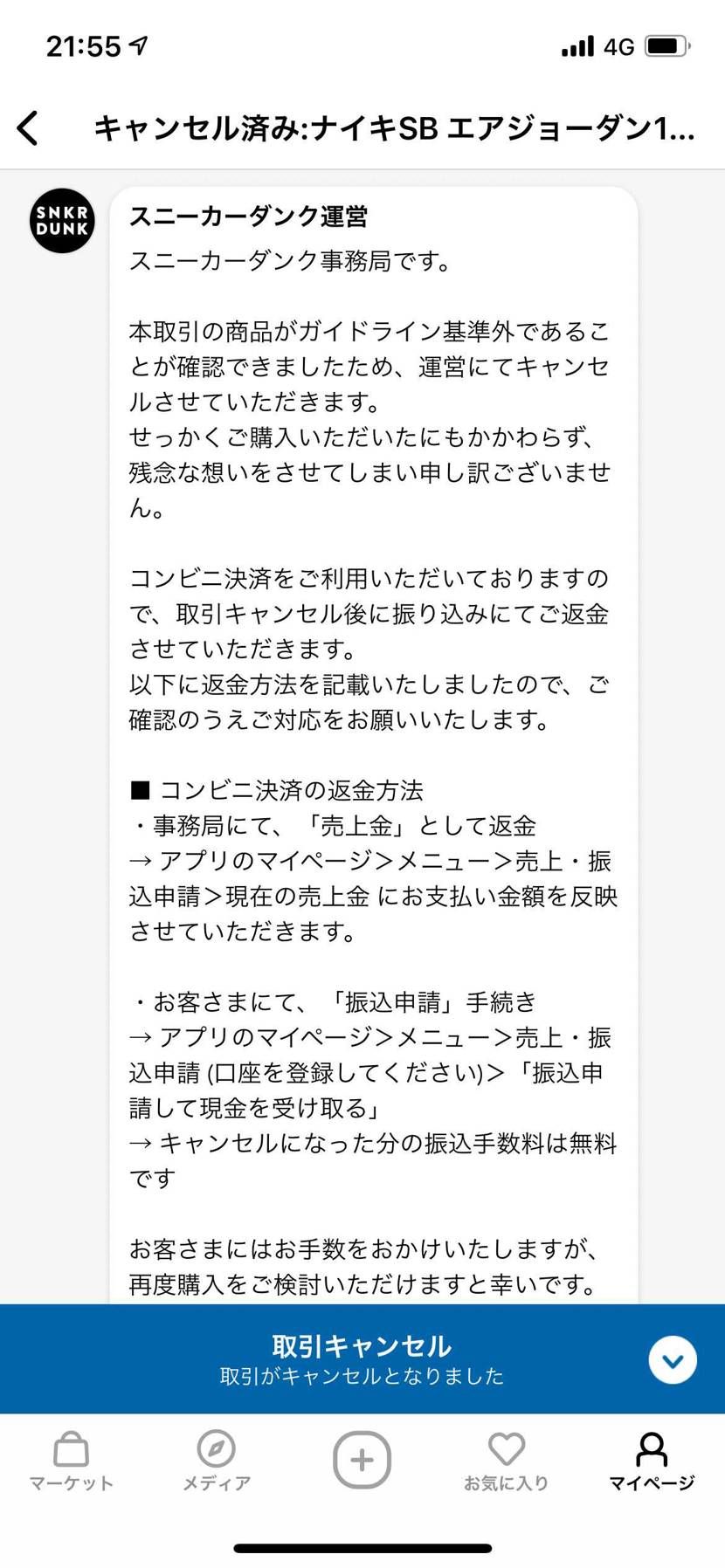Tap the plus icon to create a listing
Screen dimensions: 725x1568
[x=362, y=1458]
